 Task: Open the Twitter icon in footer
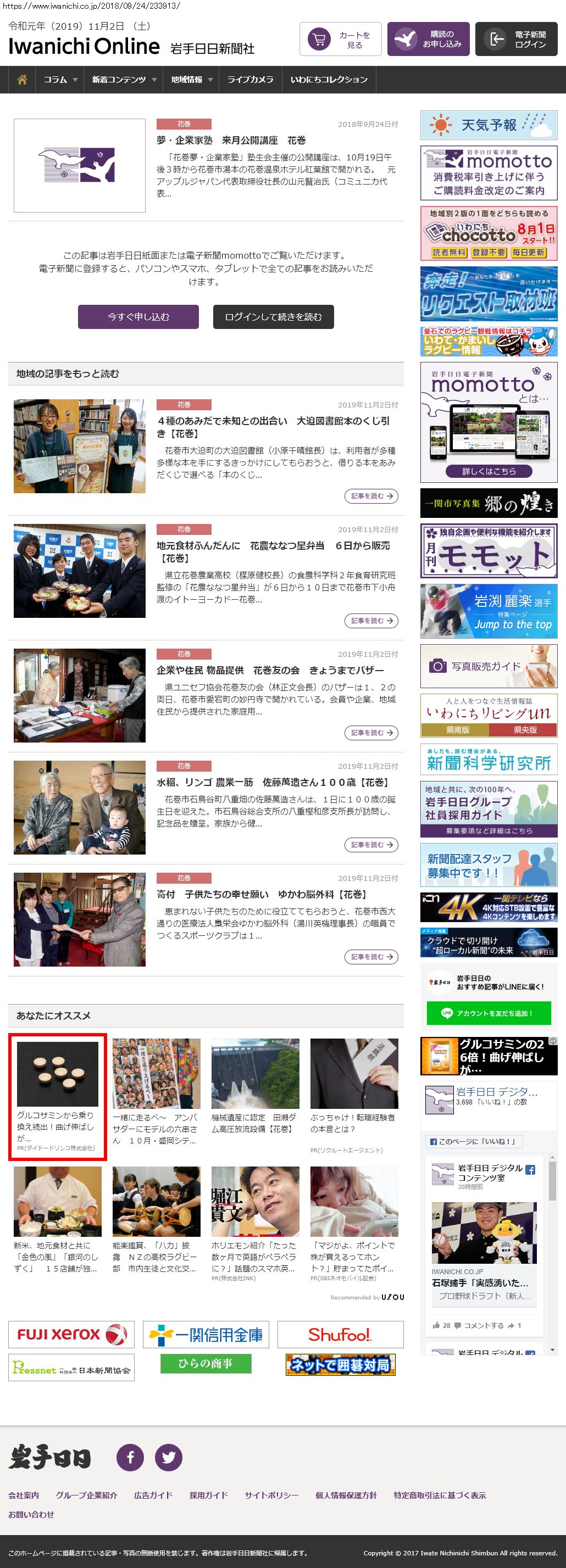point(169,1458)
